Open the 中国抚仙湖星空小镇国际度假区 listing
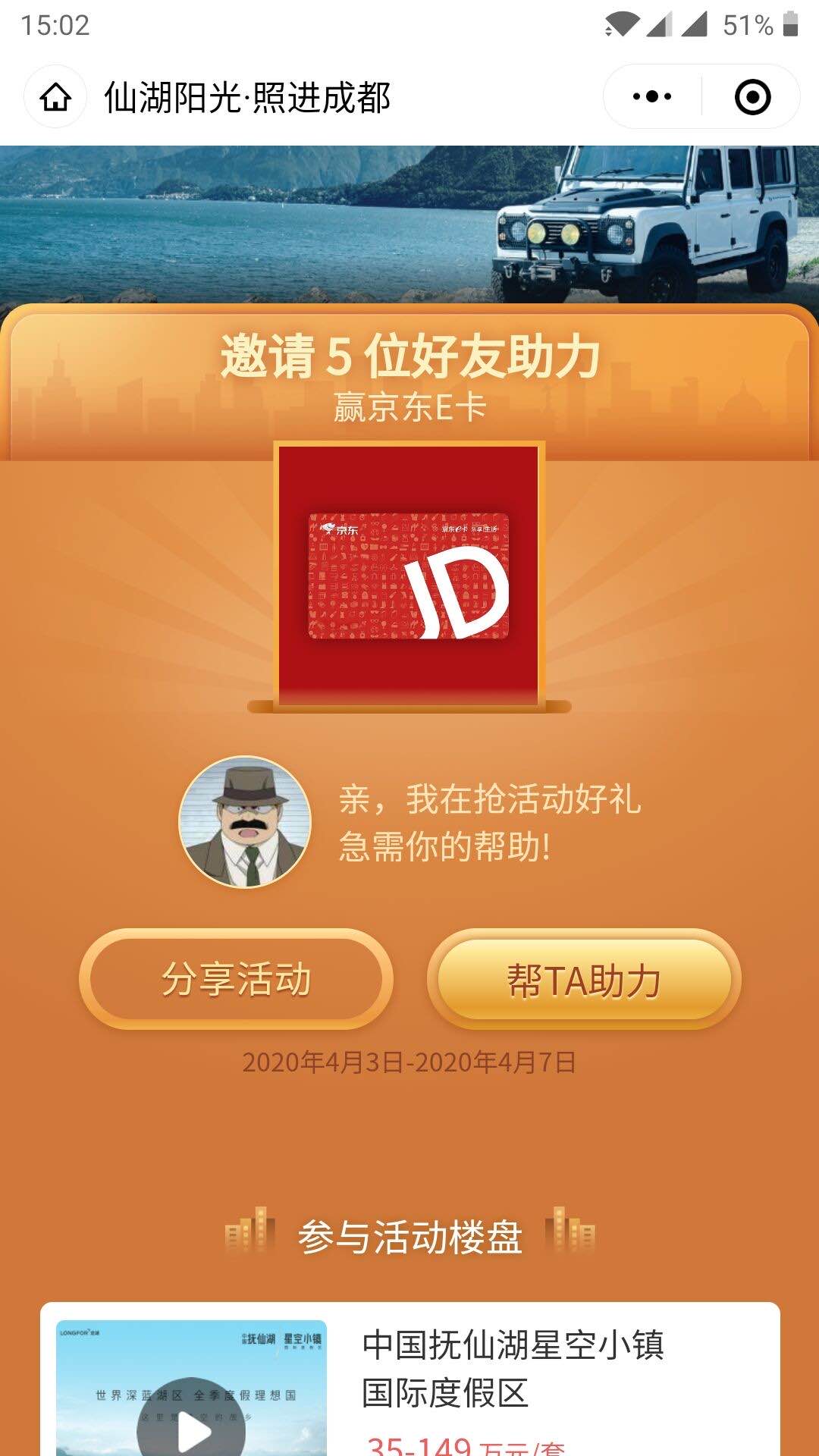Screen dimensions: 819x1456 point(513,1369)
